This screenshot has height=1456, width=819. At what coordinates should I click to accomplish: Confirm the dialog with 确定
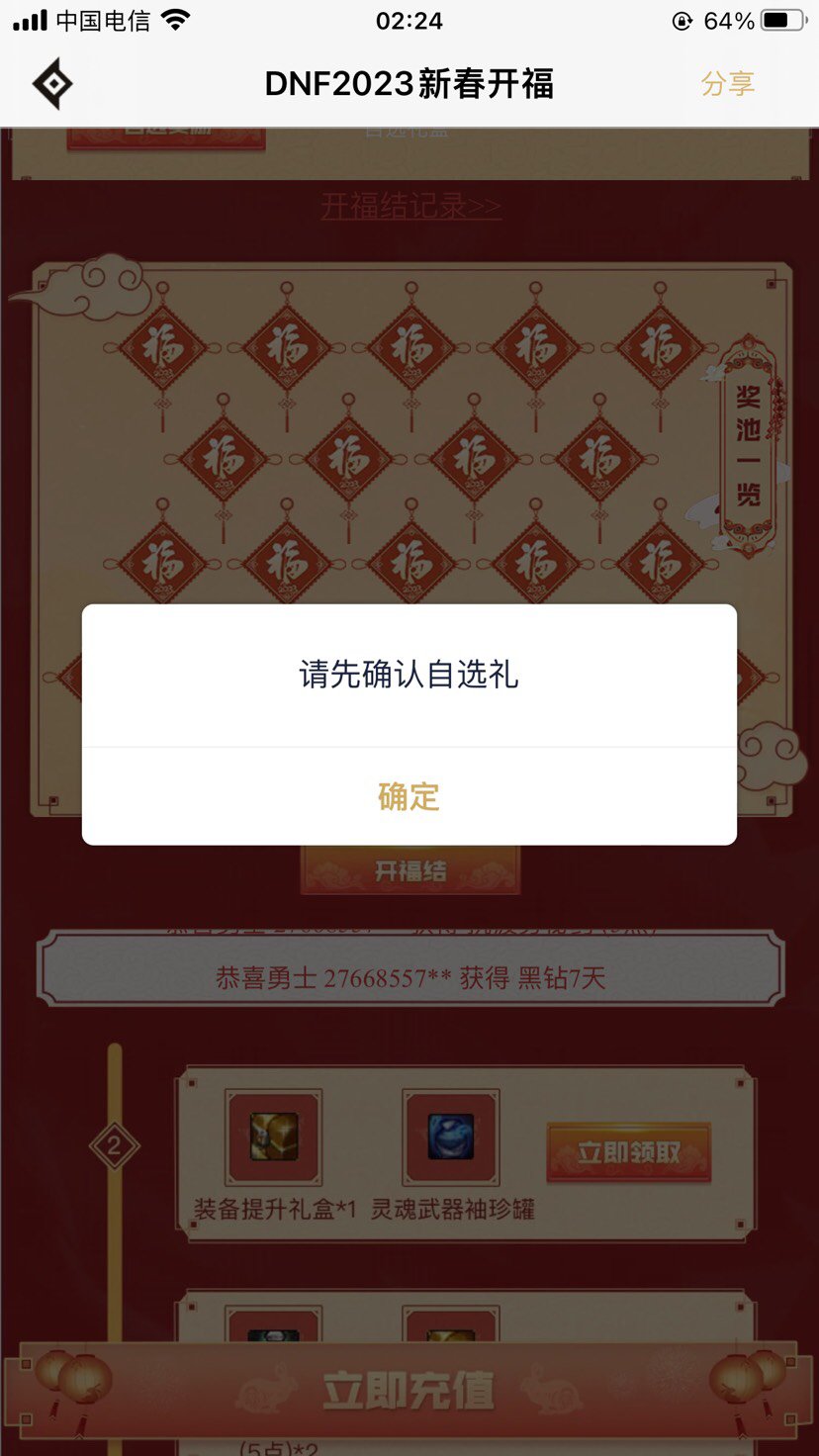(409, 796)
